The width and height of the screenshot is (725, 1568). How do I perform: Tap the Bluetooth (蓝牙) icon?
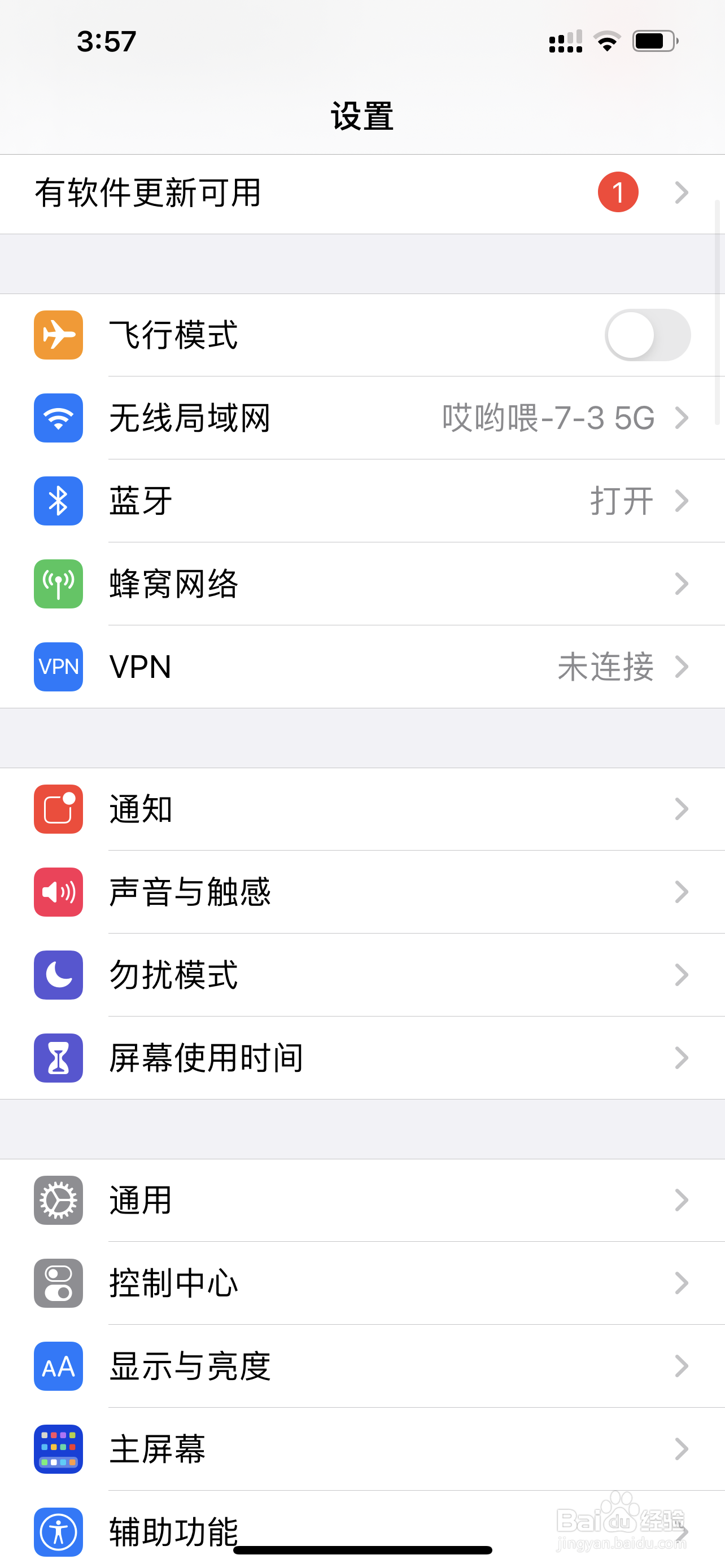point(58,502)
